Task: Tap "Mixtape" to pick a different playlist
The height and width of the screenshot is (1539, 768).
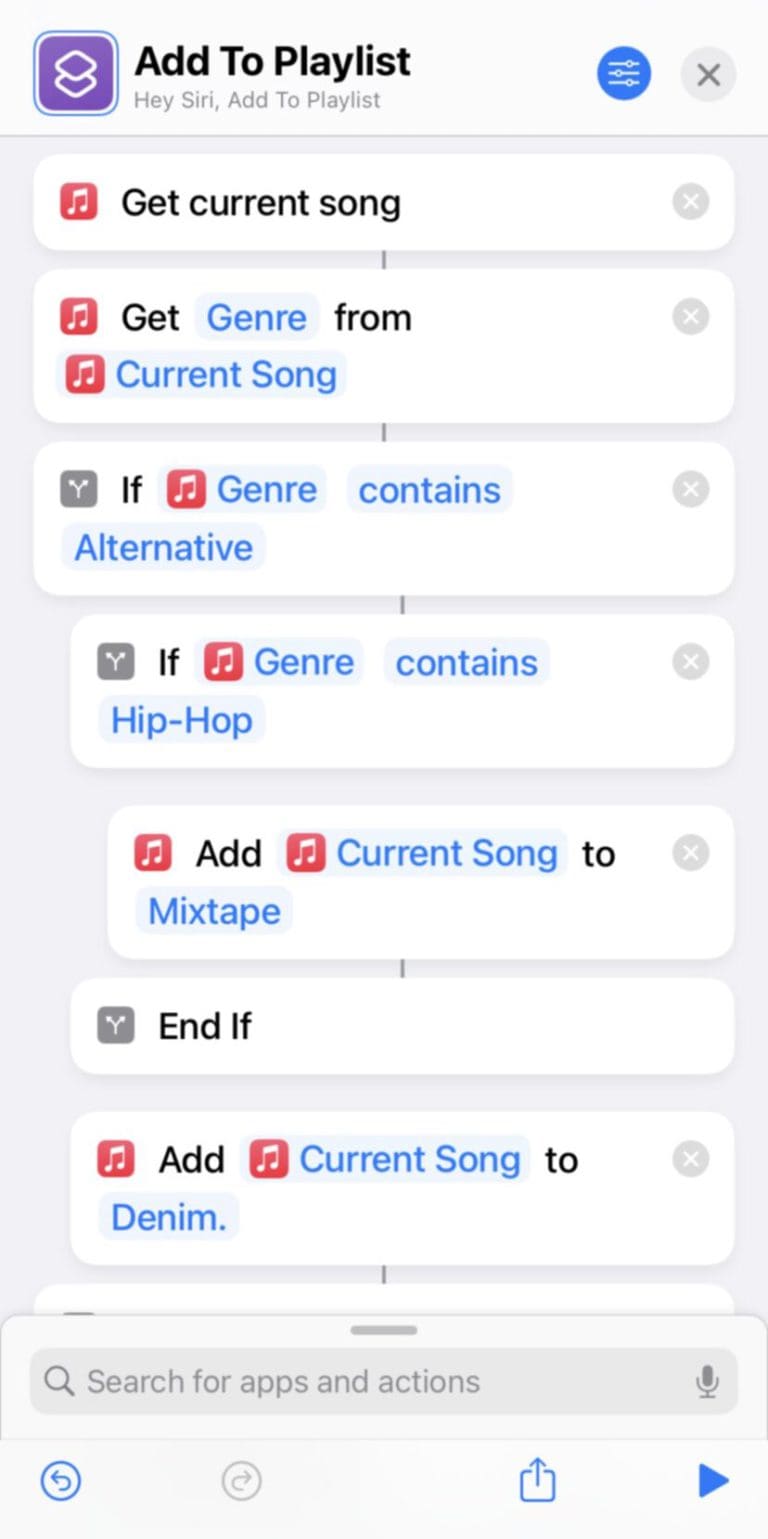Action: coord(213,911)
